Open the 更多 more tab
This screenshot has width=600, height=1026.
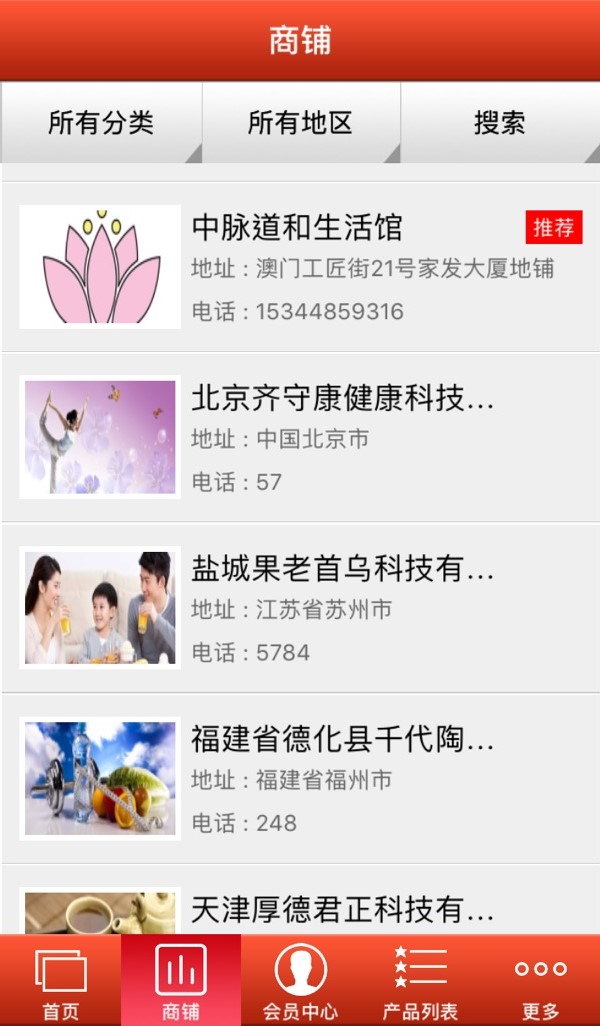pyautogui.click(x=540, y=981)
